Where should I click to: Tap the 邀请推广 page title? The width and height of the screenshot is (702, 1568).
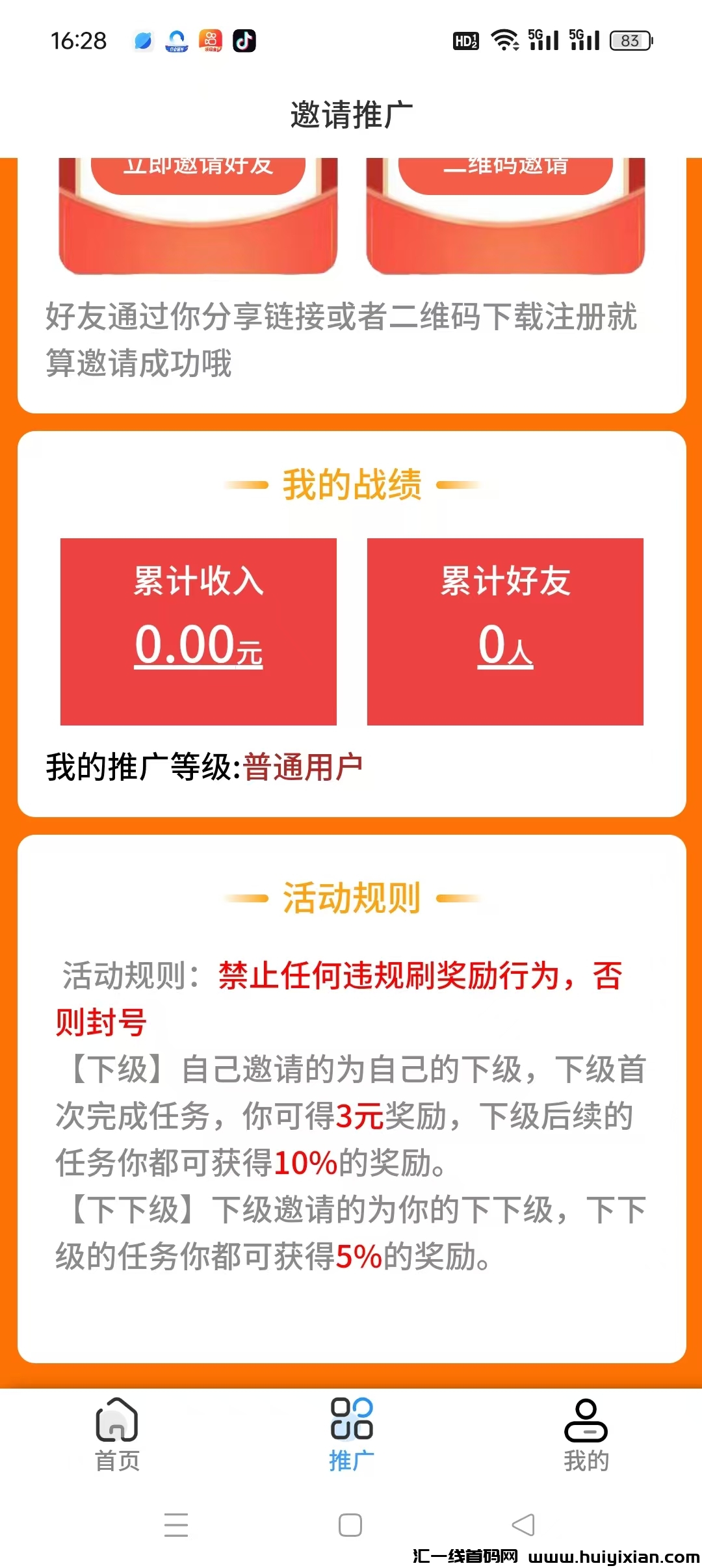click(351, 111)
